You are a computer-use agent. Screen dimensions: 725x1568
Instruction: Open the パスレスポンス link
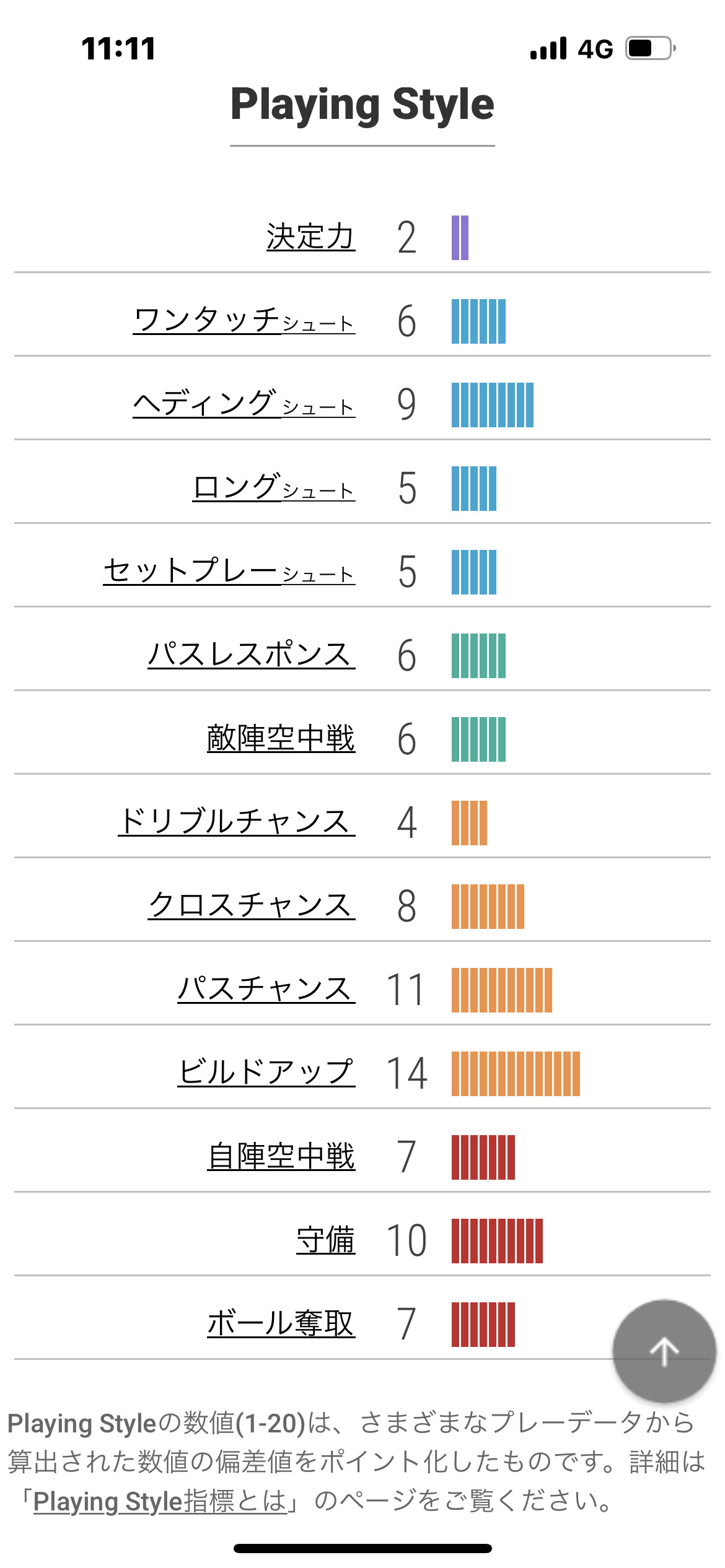tap(252, 655)
